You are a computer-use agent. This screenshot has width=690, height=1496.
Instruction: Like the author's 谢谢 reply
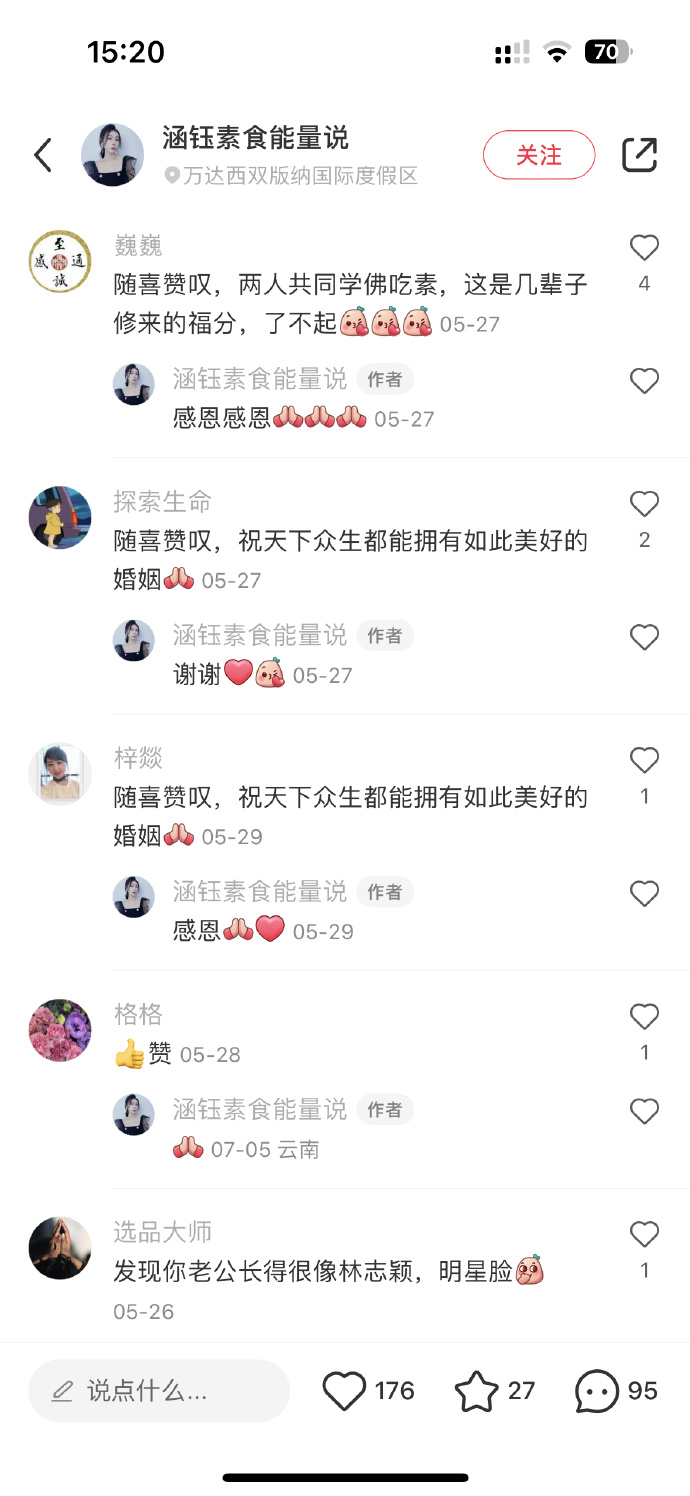pos(644,638)
